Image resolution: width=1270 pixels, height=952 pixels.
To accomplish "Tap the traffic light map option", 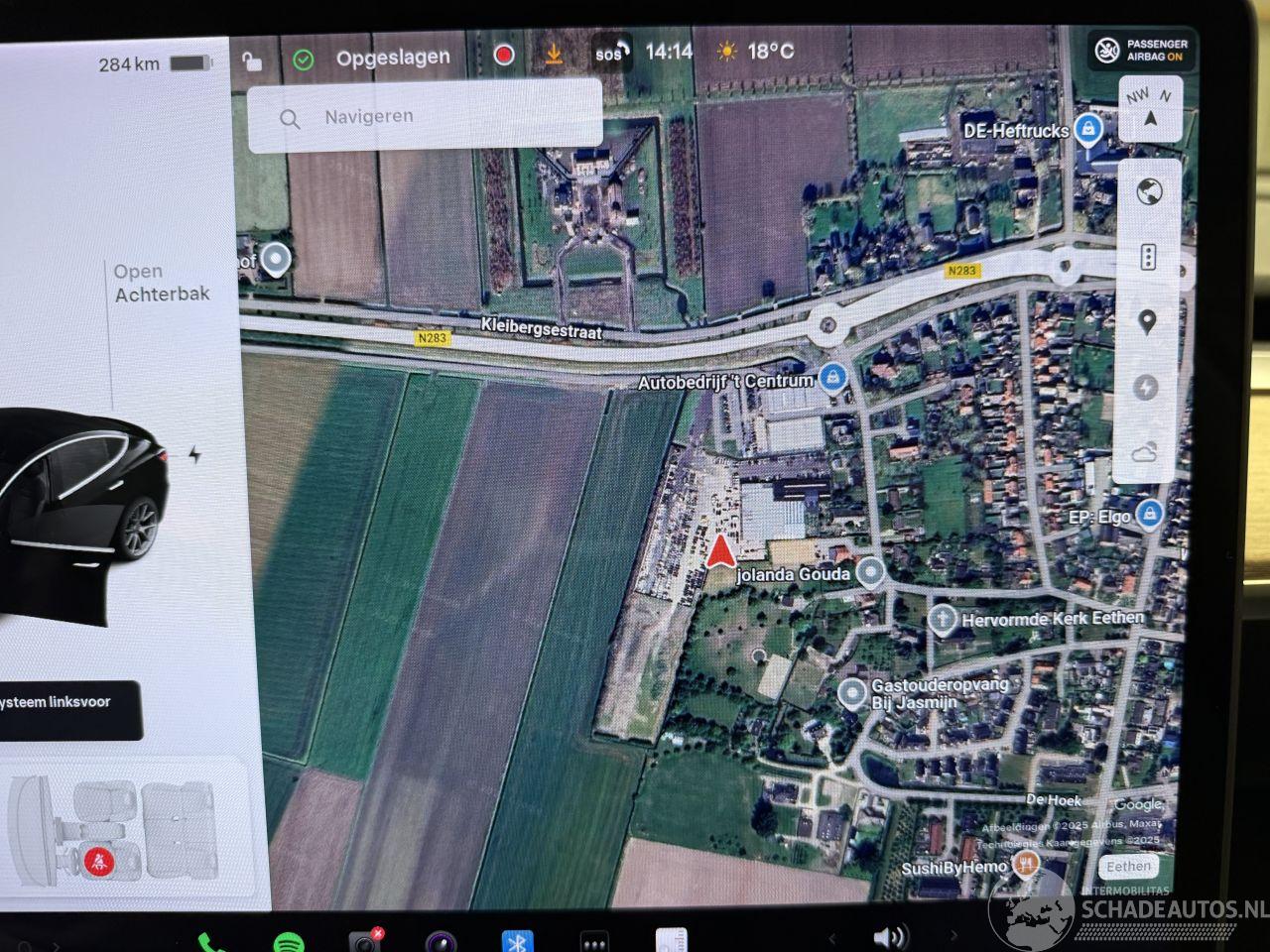I will tap(1148, 258).
